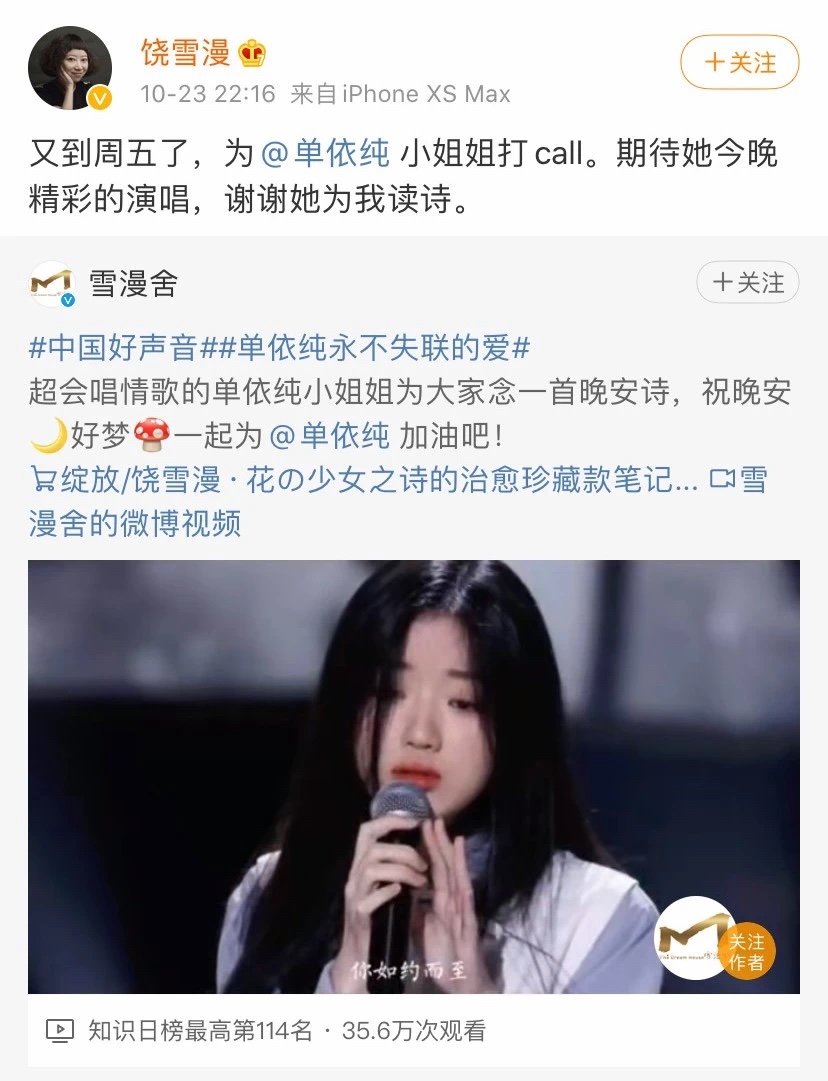Open 饶雪漫's profile avatar
Image resolution: width=828 pixels, height=1081 pixels.
point(69,68)
